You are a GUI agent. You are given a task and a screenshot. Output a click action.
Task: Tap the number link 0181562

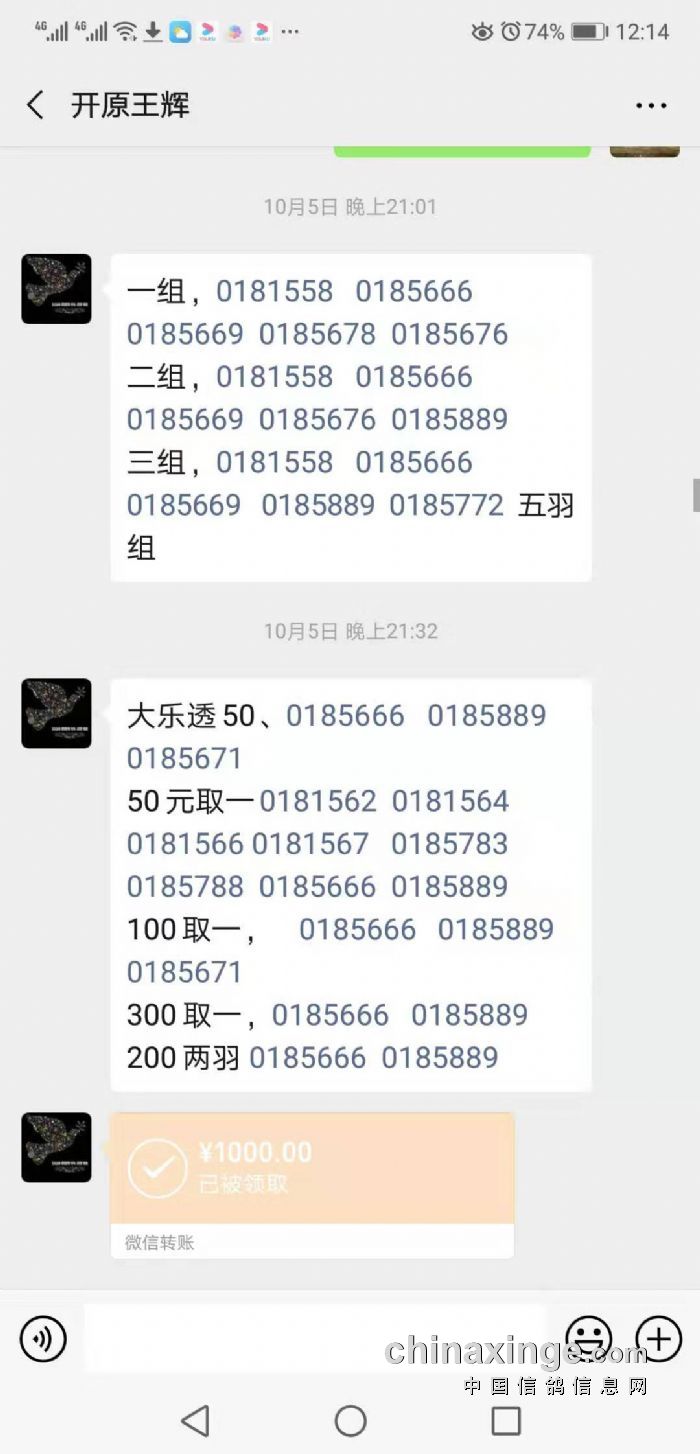(x=318, y=801)
